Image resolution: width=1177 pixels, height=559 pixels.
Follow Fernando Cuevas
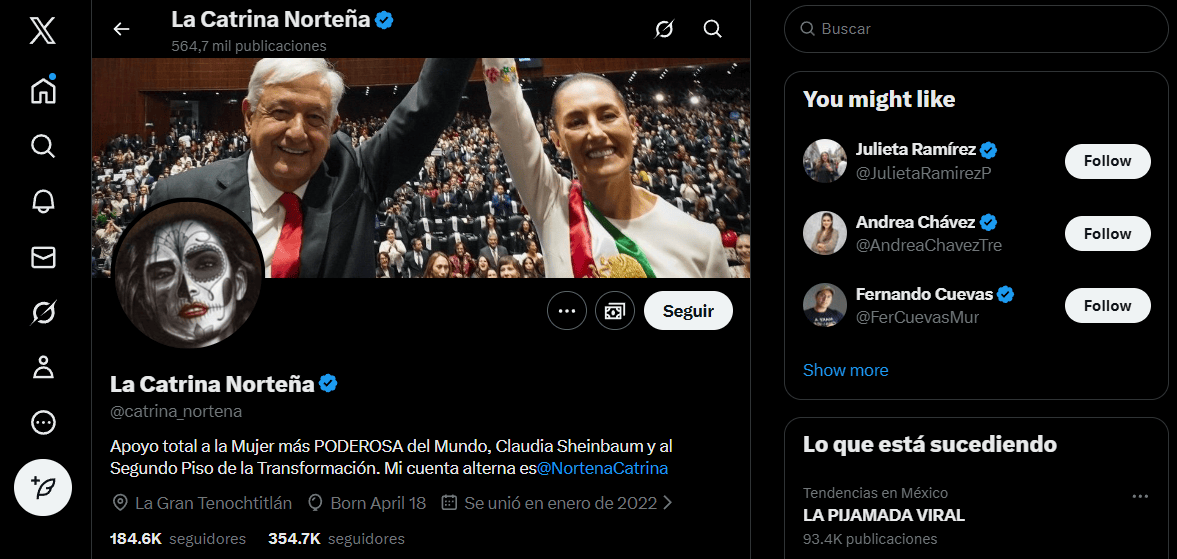(1107, 305)
